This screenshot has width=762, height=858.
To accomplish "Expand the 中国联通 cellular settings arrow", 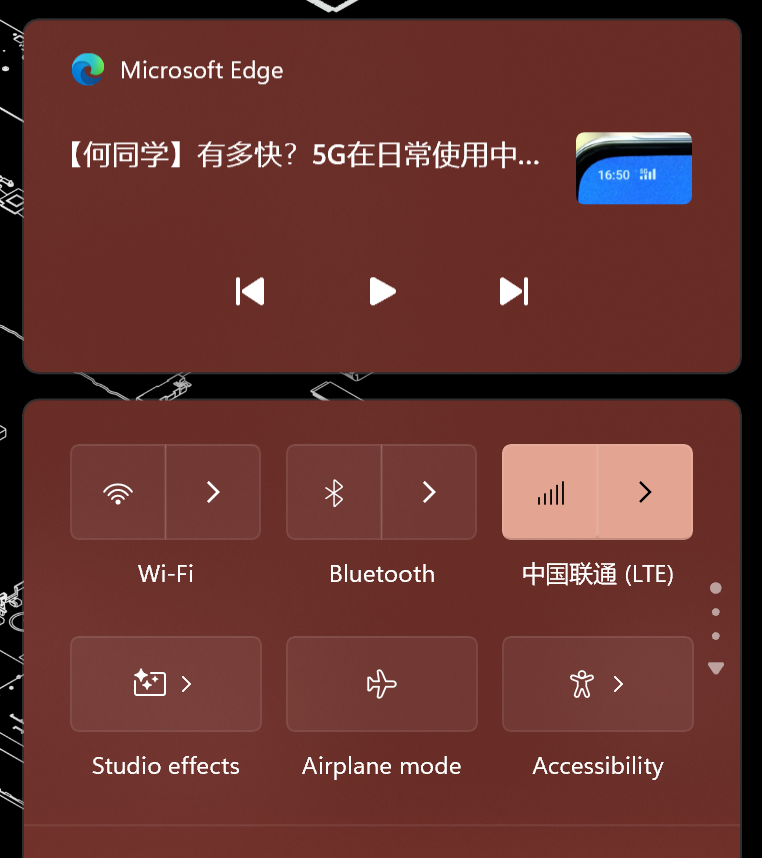I will tap(645, 492).
